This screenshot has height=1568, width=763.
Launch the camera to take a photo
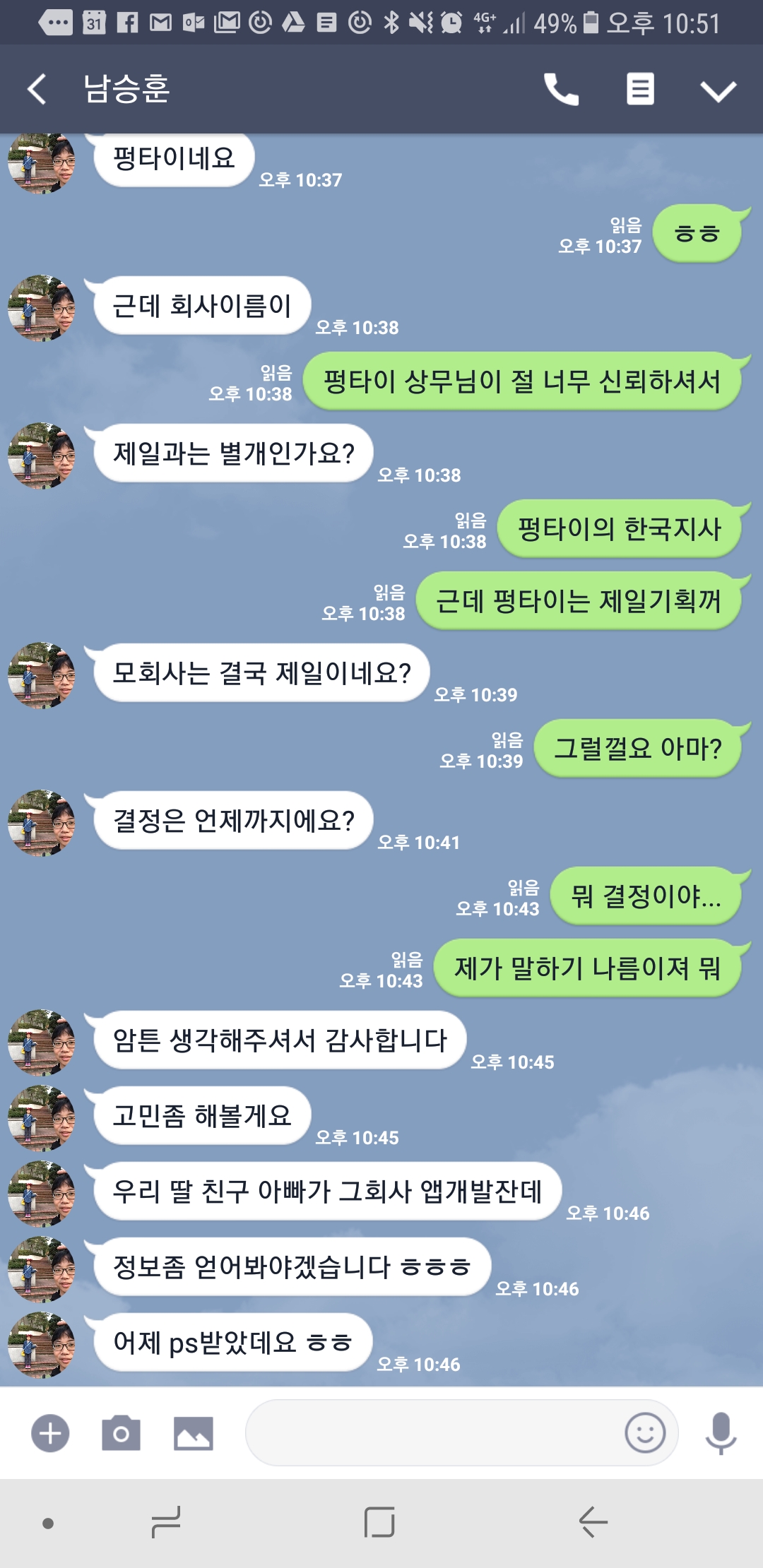click(121, 1433)
